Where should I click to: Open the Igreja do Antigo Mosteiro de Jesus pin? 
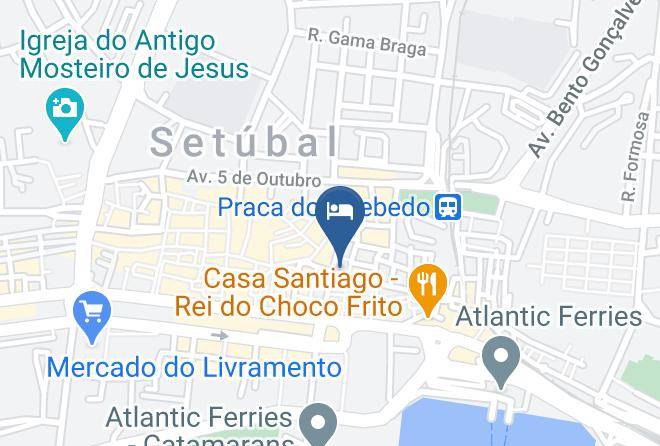pos(65,114)
